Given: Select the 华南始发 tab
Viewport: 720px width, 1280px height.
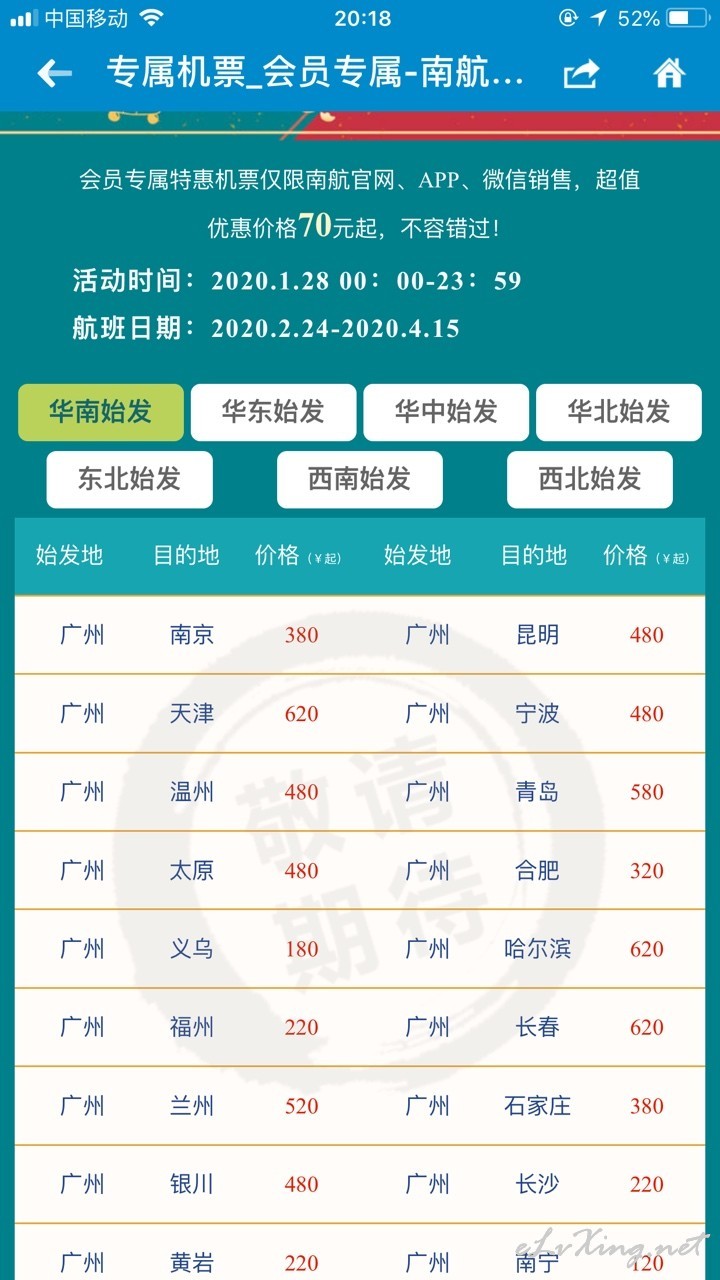Looking at the screenshot, I should click(101, 412).
